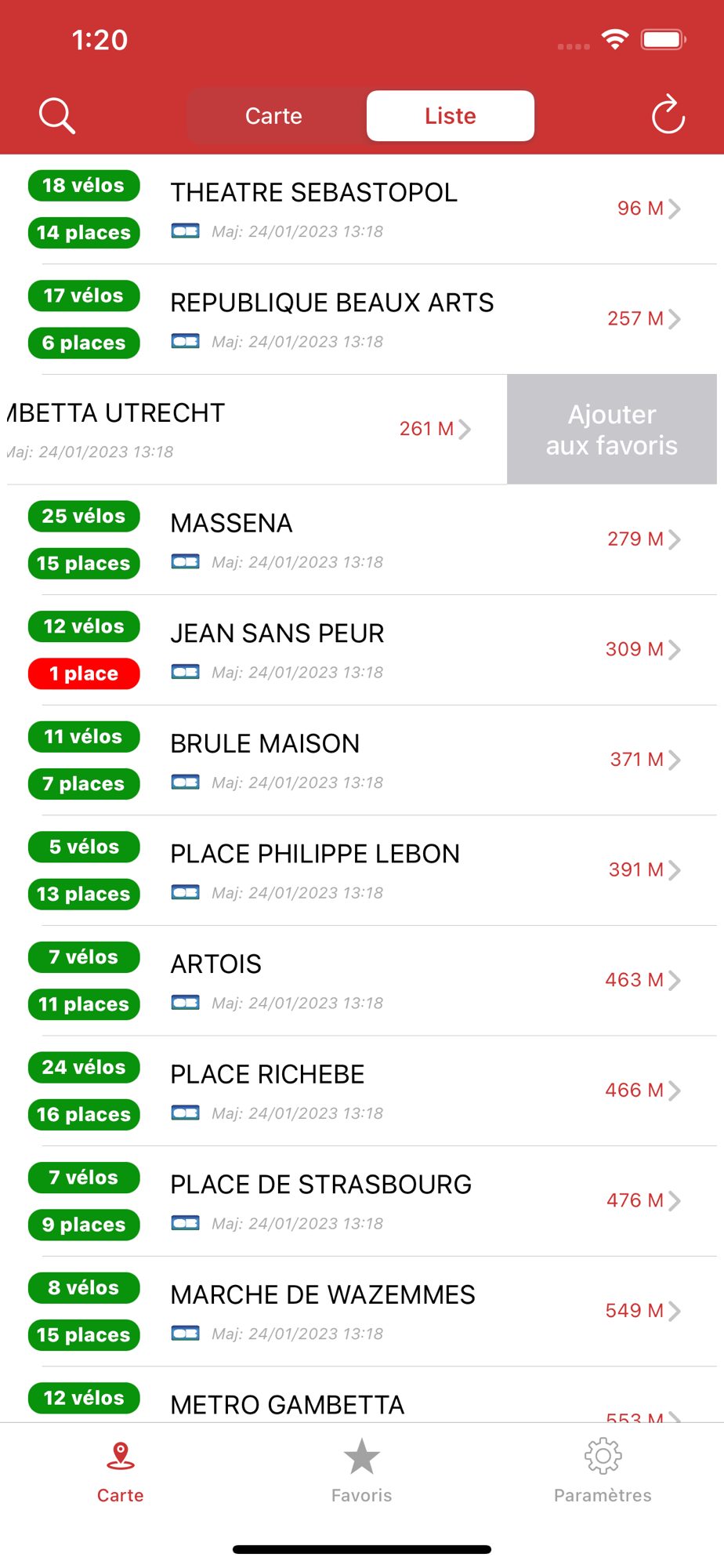View ARTOIS station details
Image resolution: width=724 pixels, height=1568 pixels.
(362, 981)
